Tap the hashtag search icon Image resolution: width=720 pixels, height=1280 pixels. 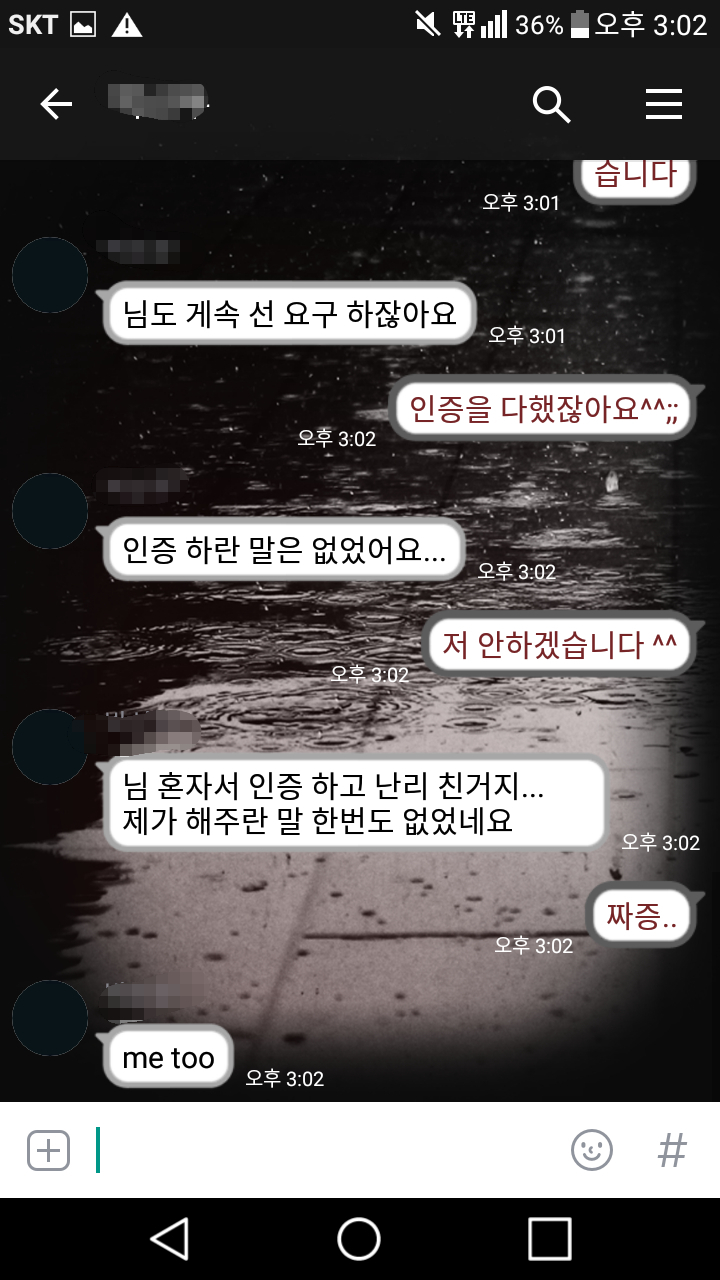click(672, 1150)
